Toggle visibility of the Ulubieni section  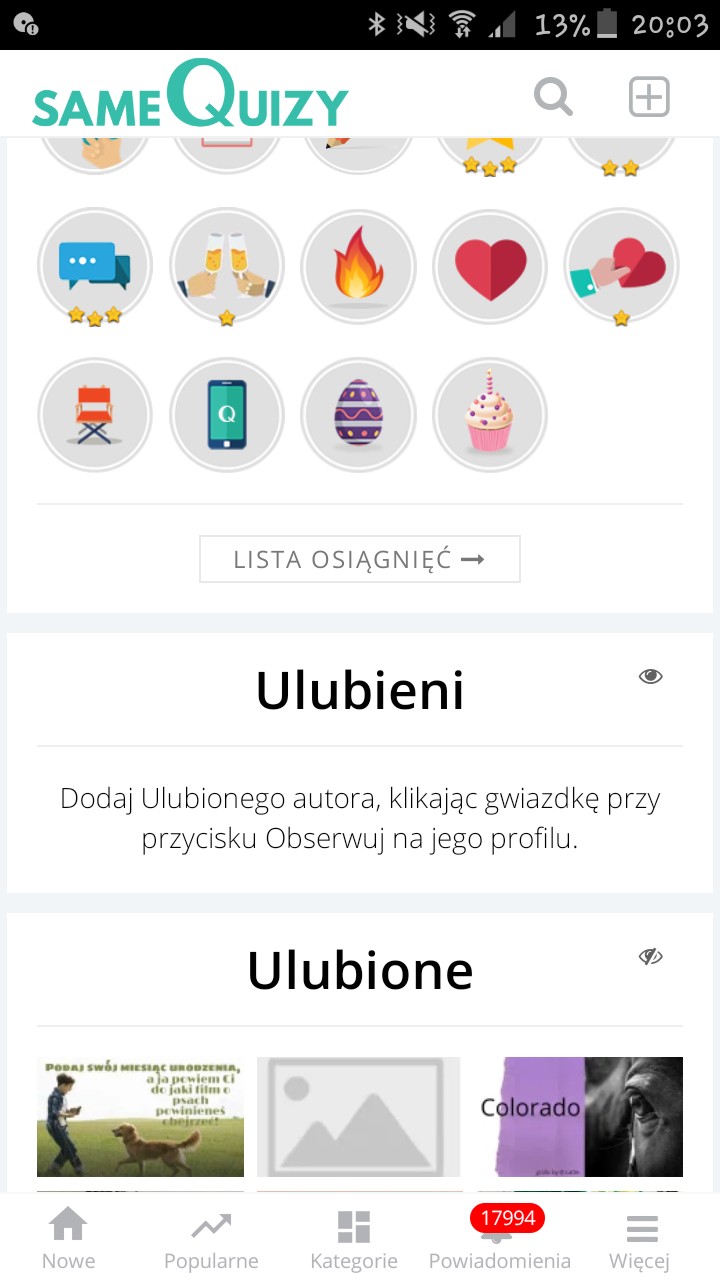coord(651,677)
